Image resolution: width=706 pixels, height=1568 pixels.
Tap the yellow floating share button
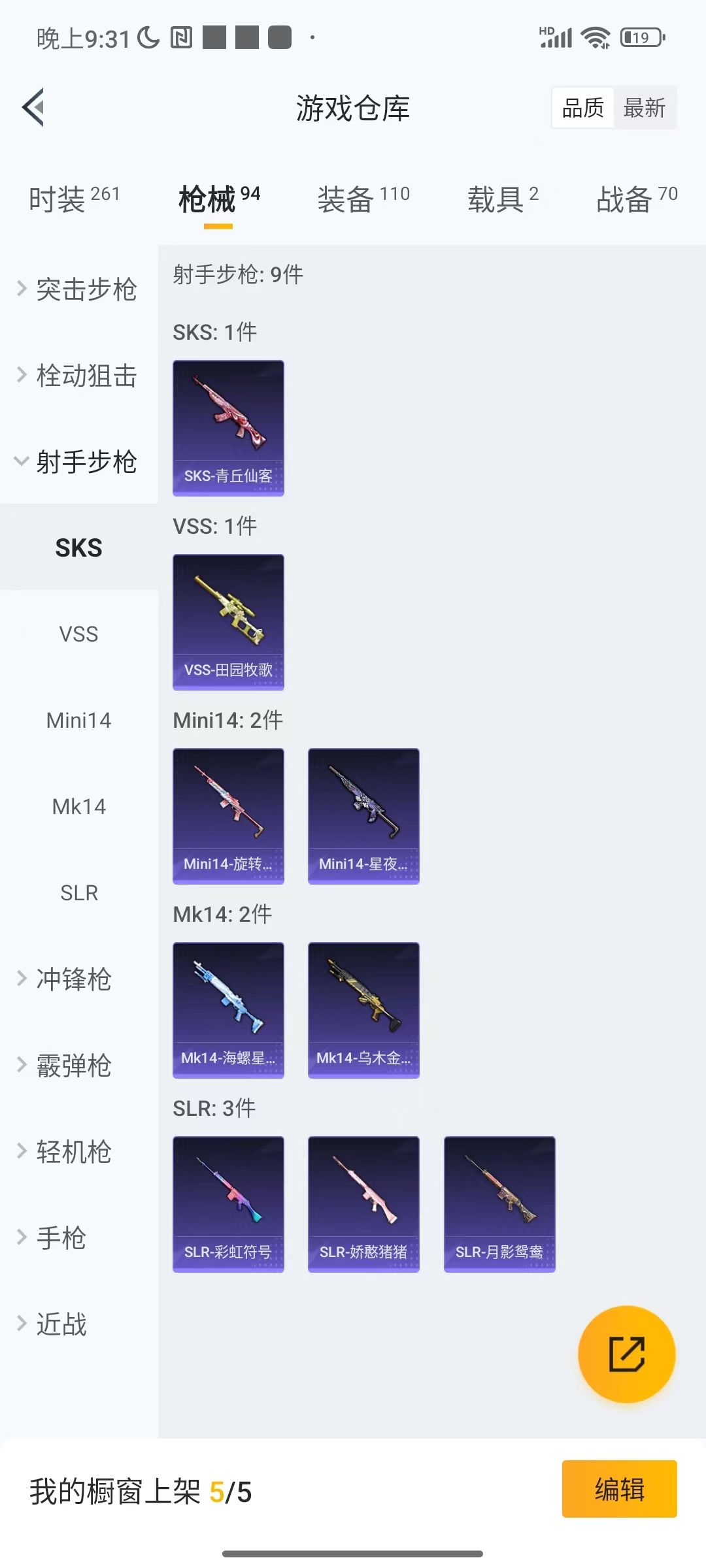click(x=627, y=1354)
